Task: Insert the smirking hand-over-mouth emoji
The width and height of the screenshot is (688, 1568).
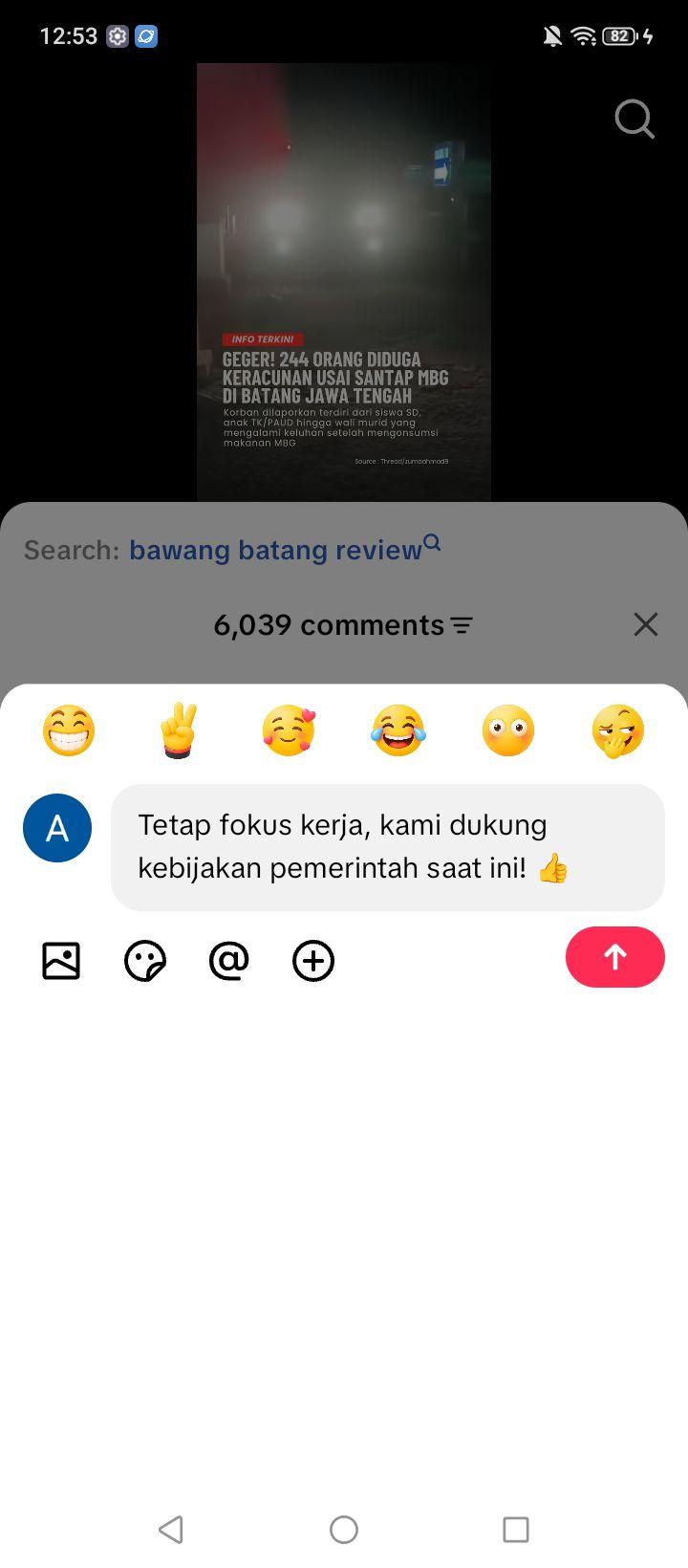Action: 618,731
